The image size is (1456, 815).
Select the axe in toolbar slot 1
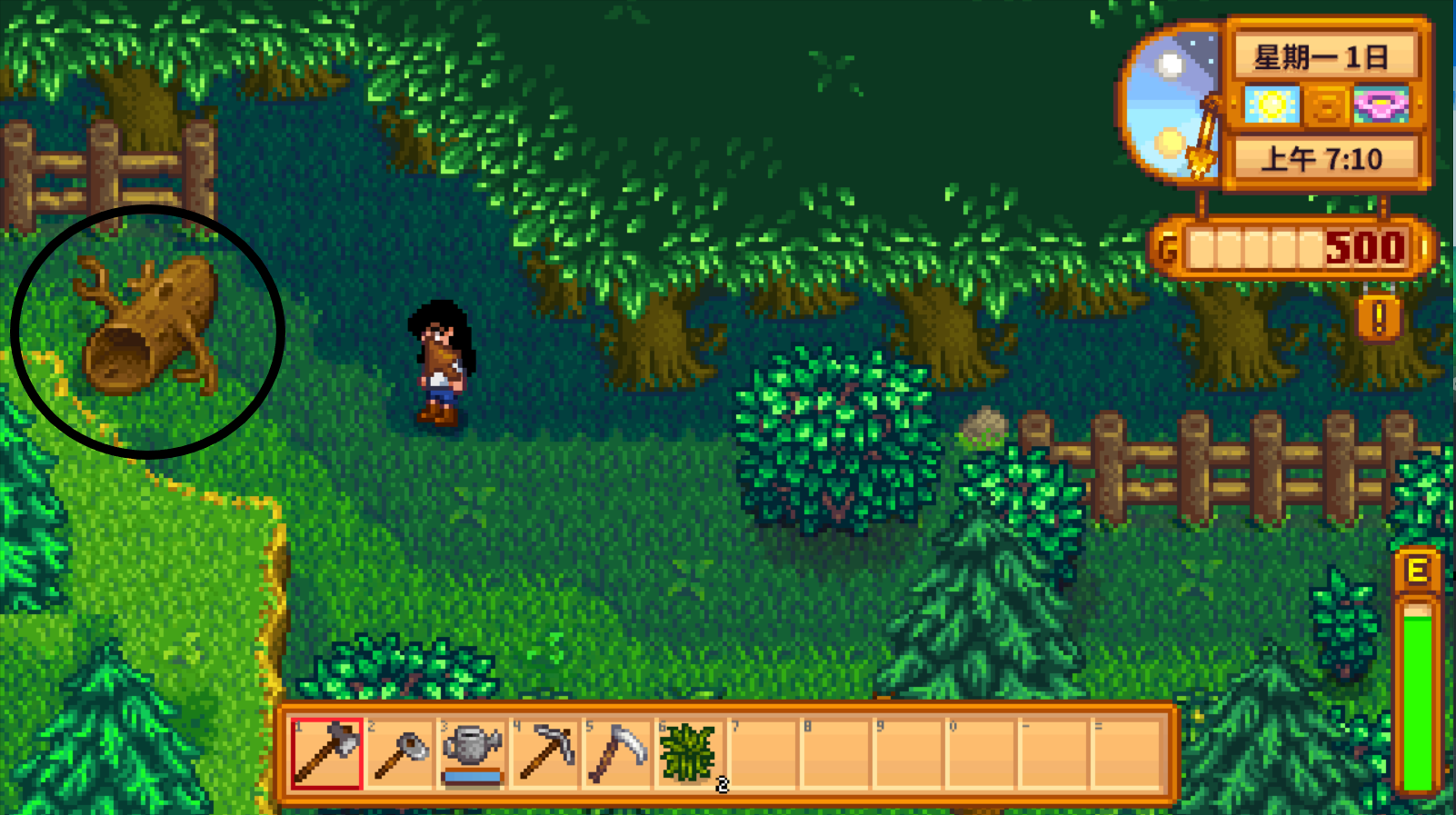[327, 752]
